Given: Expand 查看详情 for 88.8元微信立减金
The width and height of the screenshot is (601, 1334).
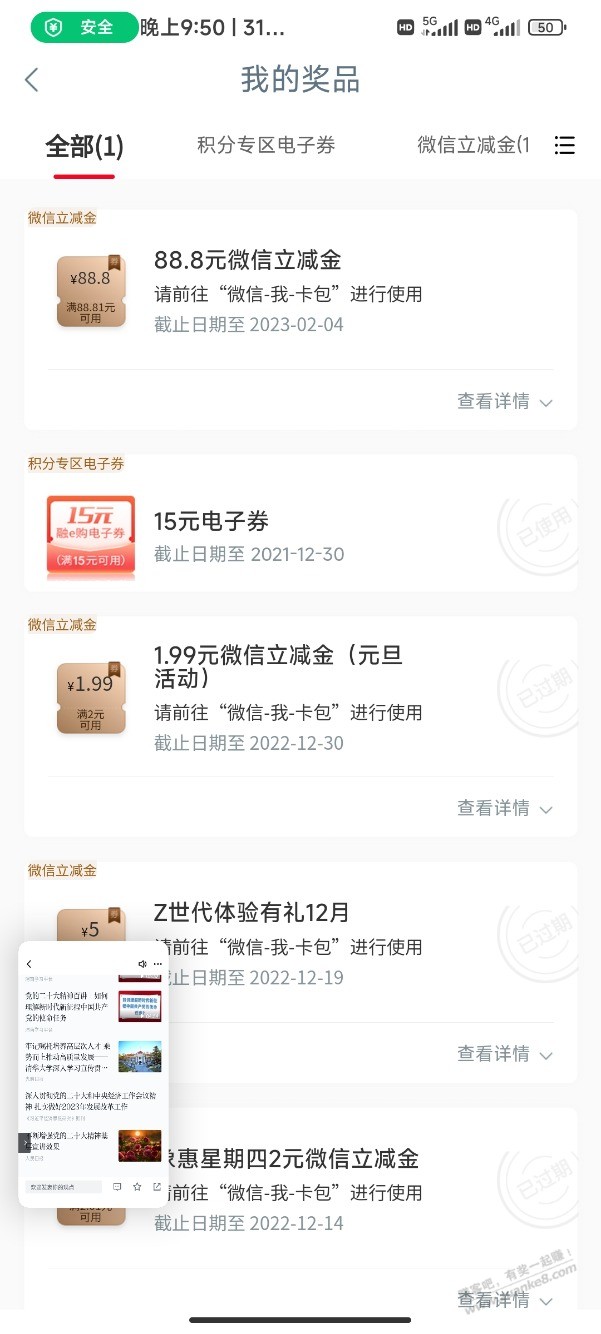Looking at the screenshot, I should coord(504,401).
